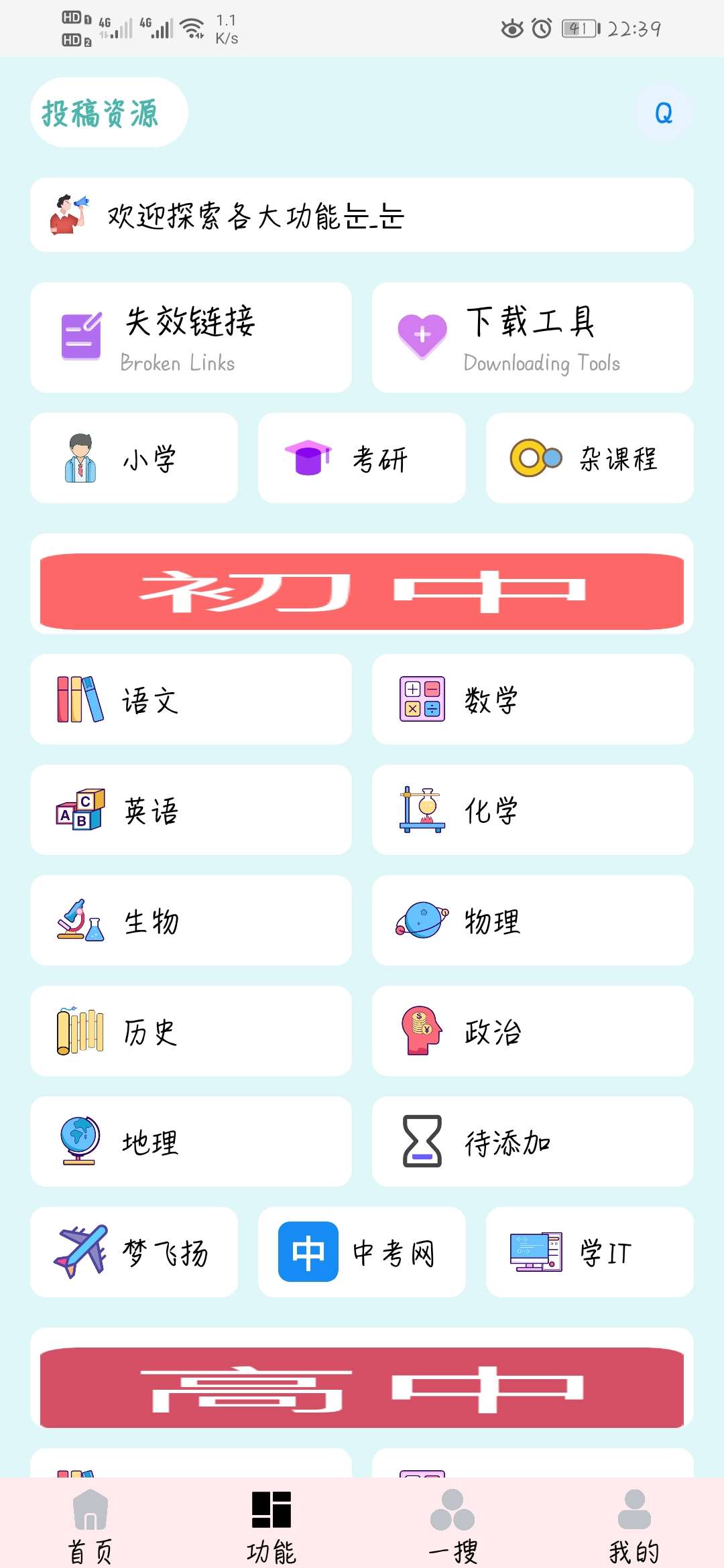
Task: Select the 考研 category
Action: point(362,458)
